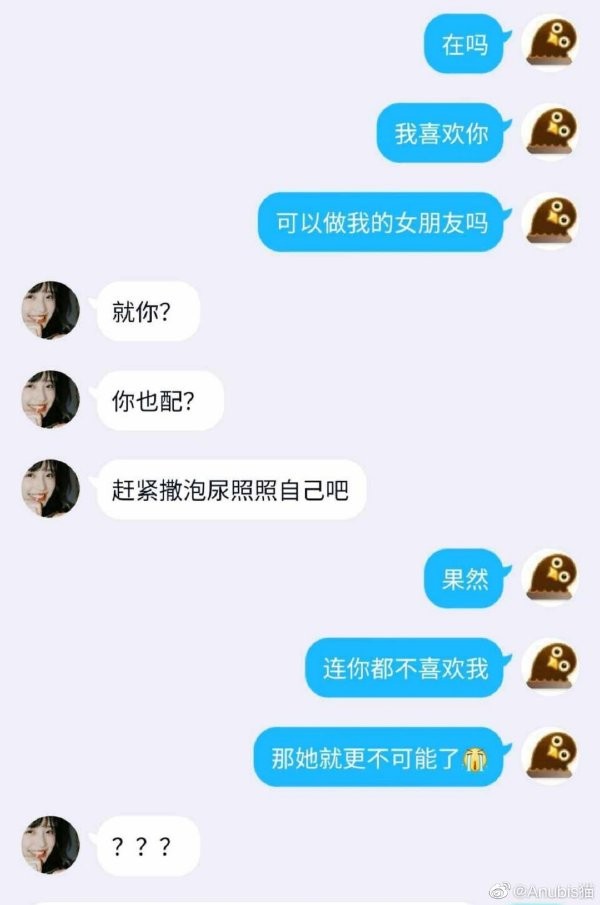Open the girl's avatar beside 你也配?

click(51, 400)
